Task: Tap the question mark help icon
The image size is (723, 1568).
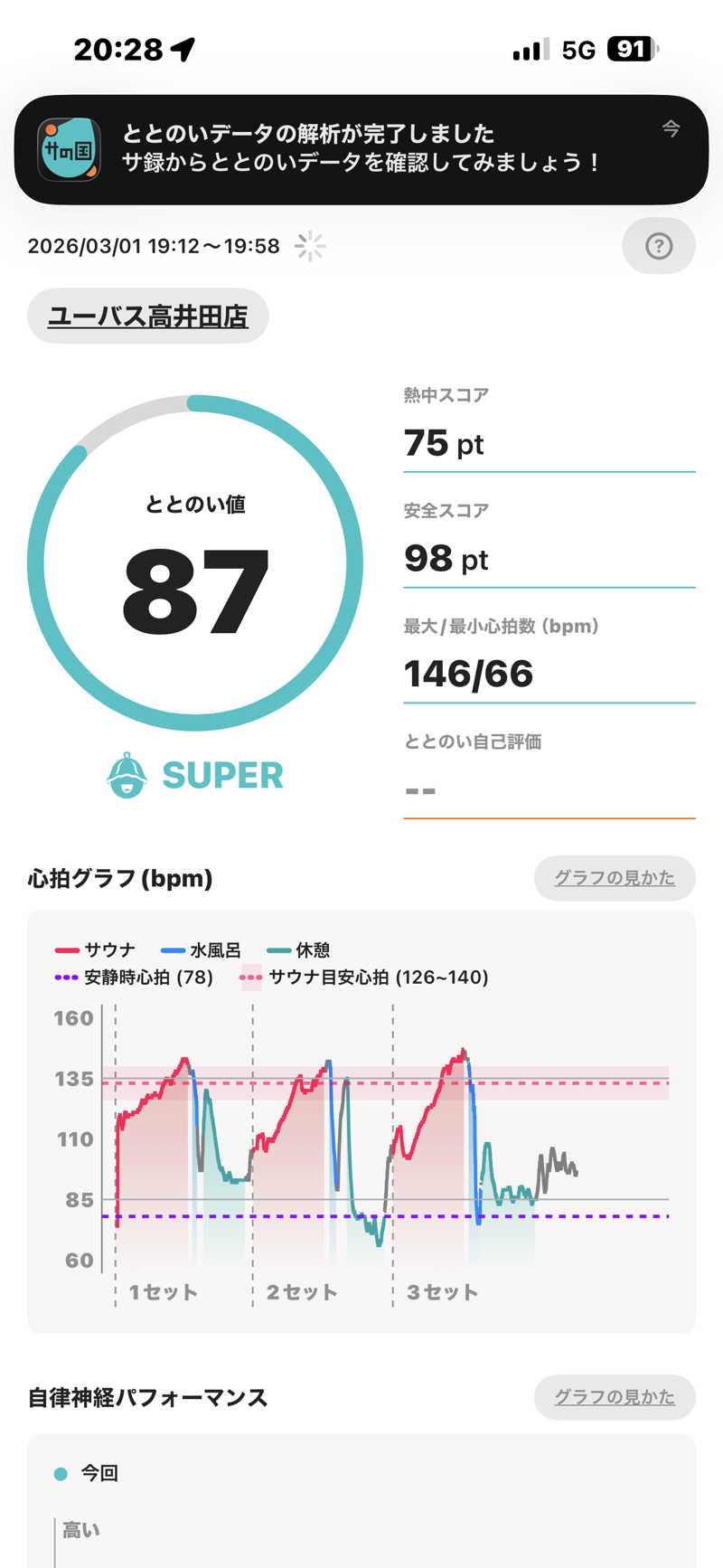Action: pos(658,245)
